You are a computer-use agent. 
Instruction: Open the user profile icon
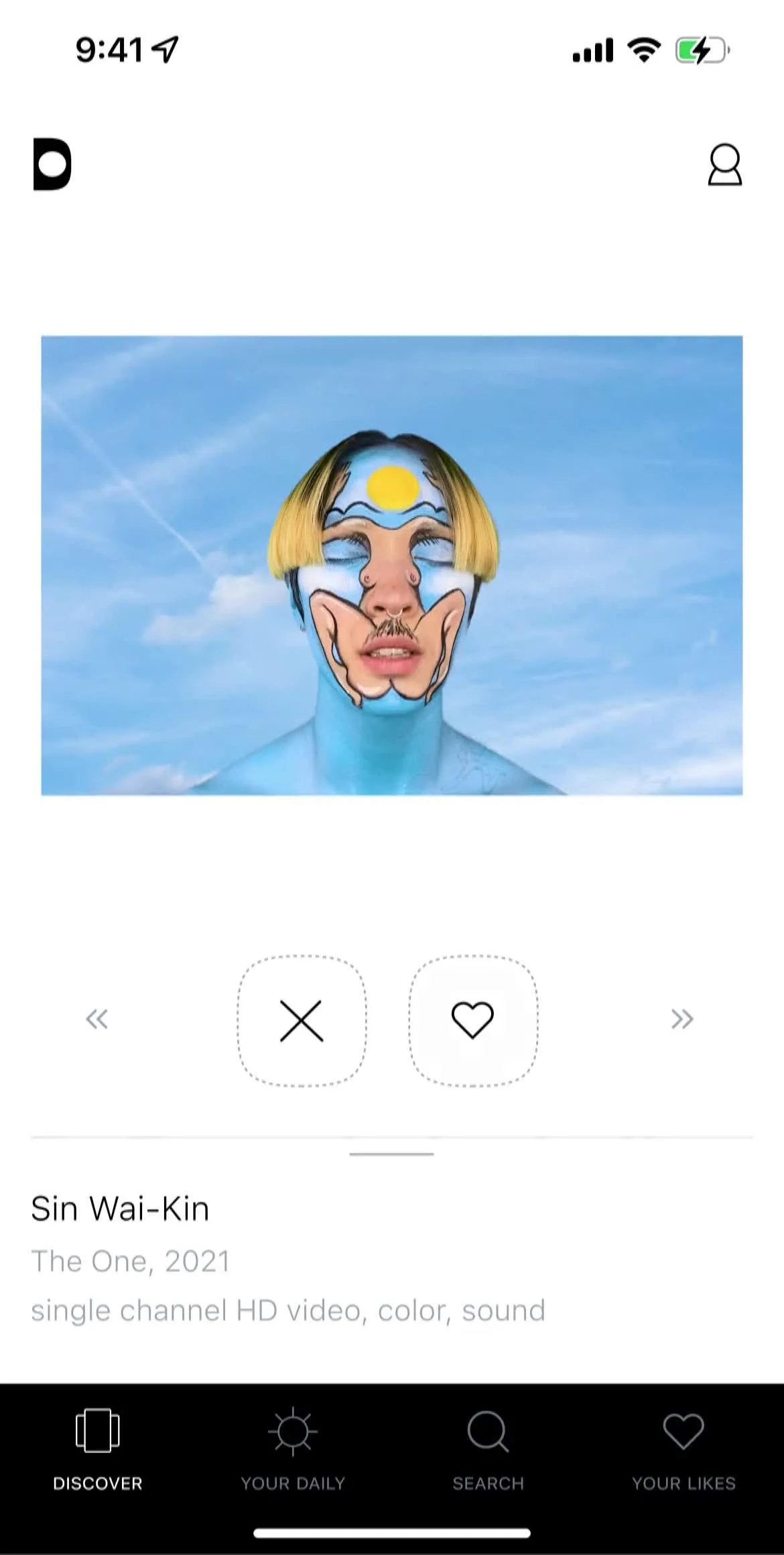click(724, 165)
